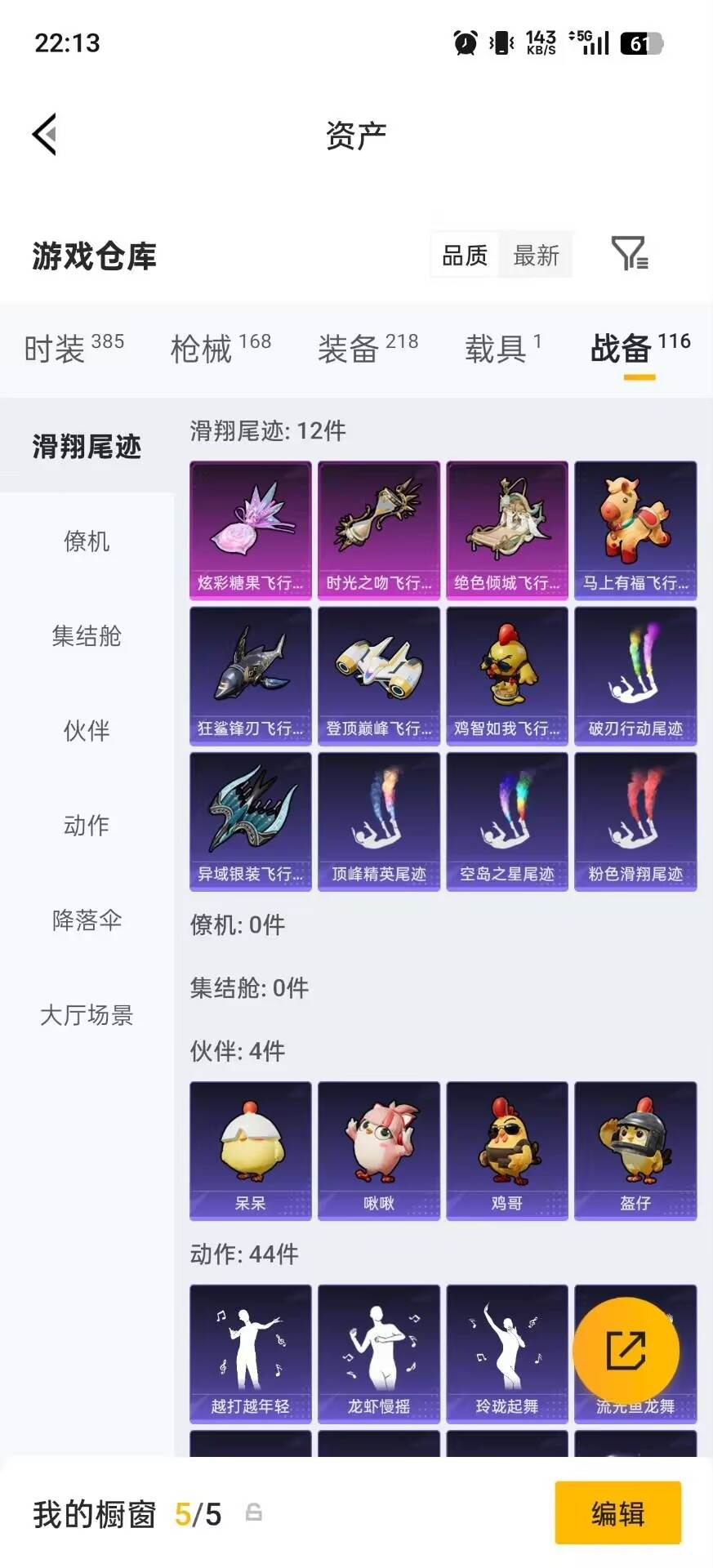Open the 鸡哥 companion item

[x=507, y=1150]
